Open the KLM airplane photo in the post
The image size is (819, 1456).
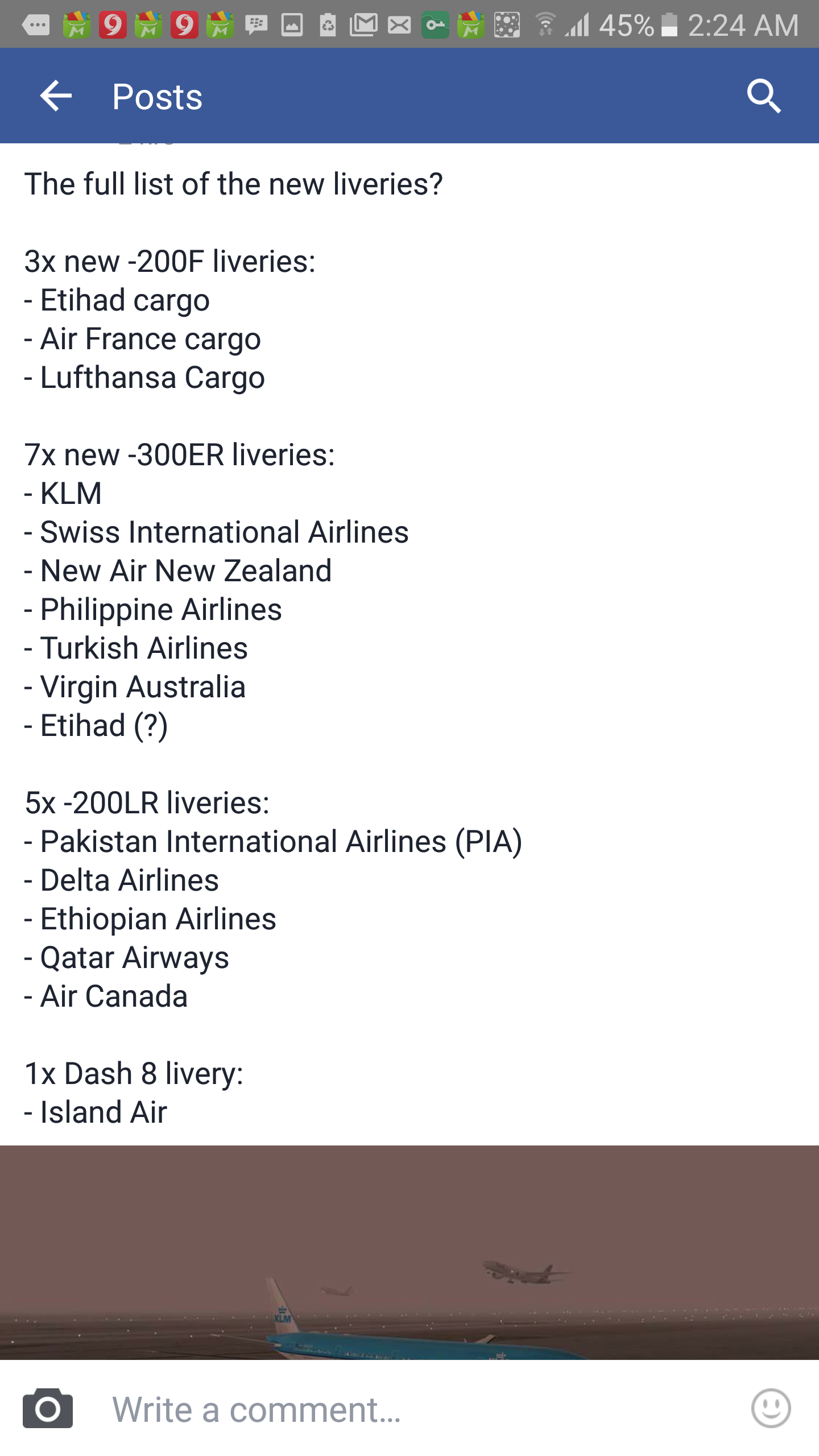tap(409, 1251)
